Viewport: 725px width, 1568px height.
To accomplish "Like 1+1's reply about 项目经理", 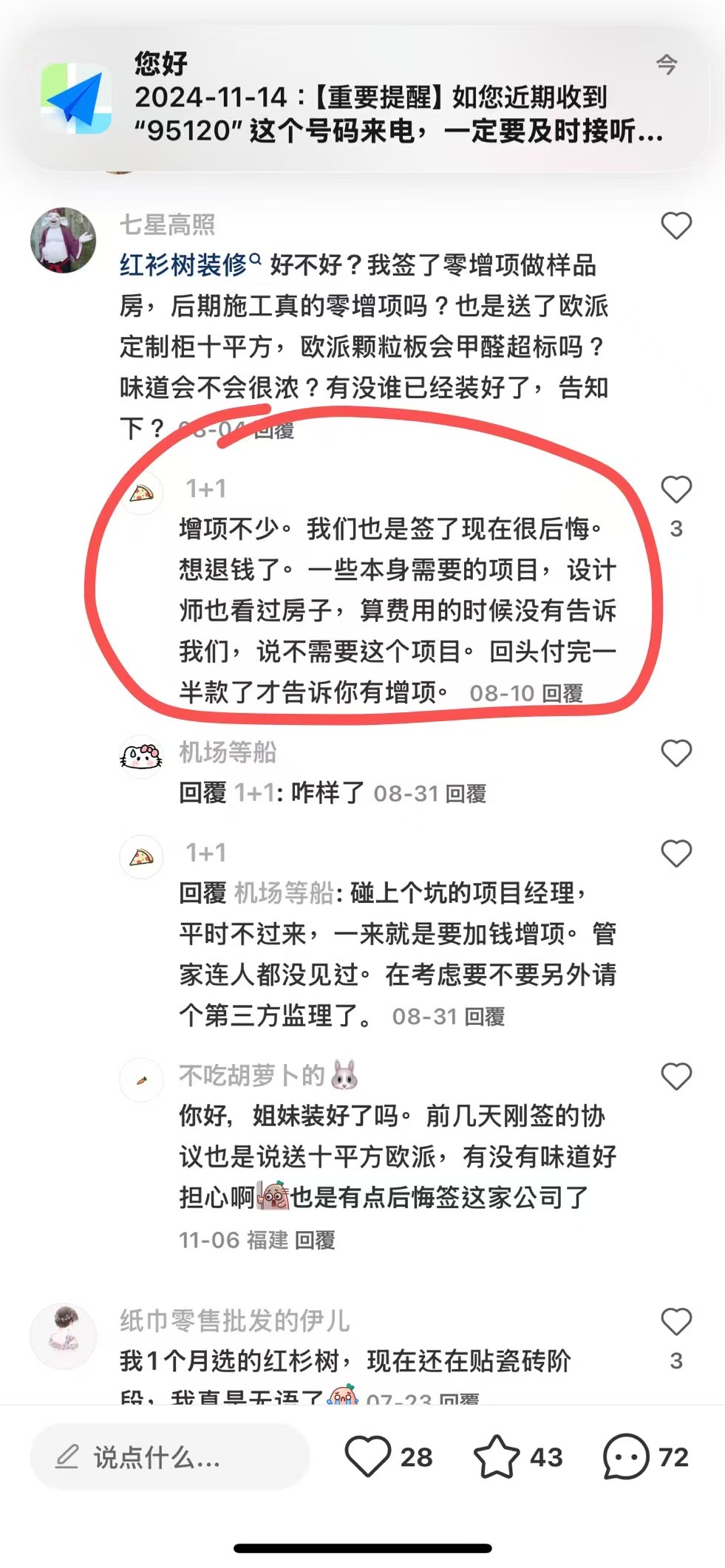I will click(x=675, y=853).
